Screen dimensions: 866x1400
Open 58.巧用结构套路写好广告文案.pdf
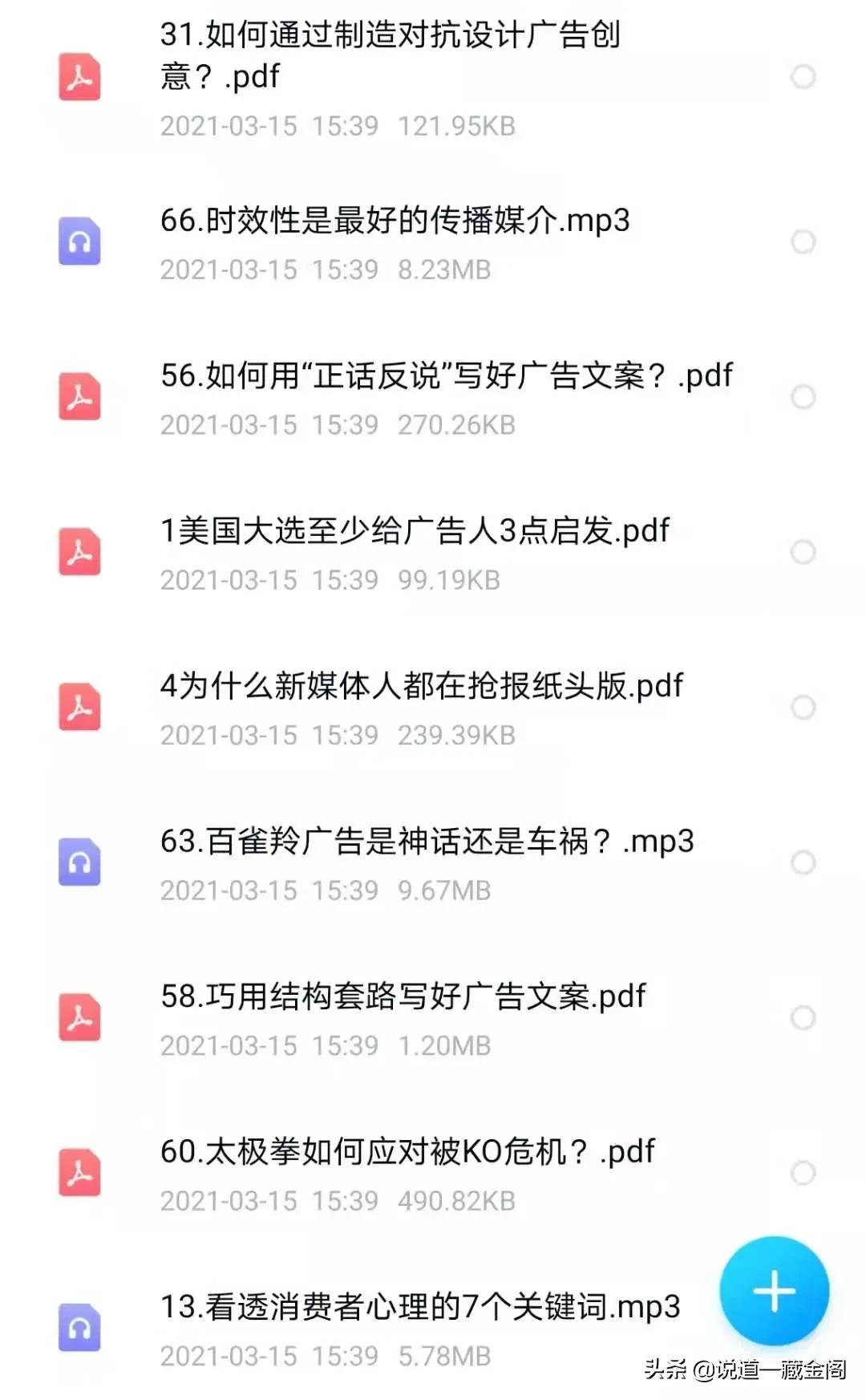pos(403,996)
